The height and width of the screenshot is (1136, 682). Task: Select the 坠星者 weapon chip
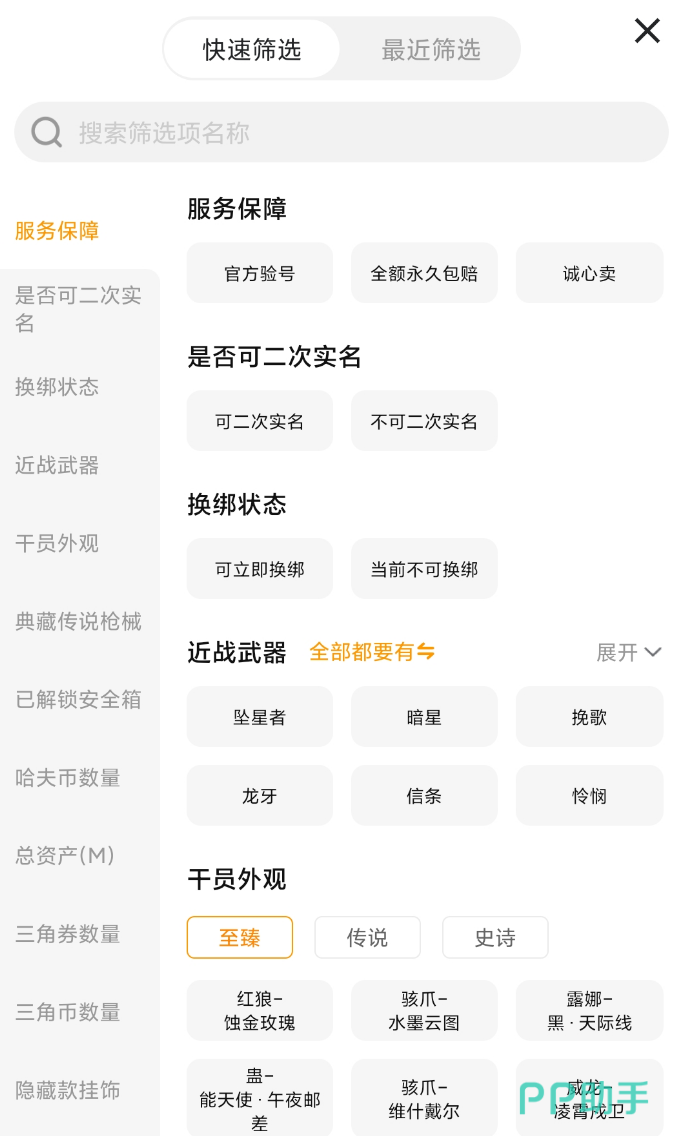[x=259, y=717]
